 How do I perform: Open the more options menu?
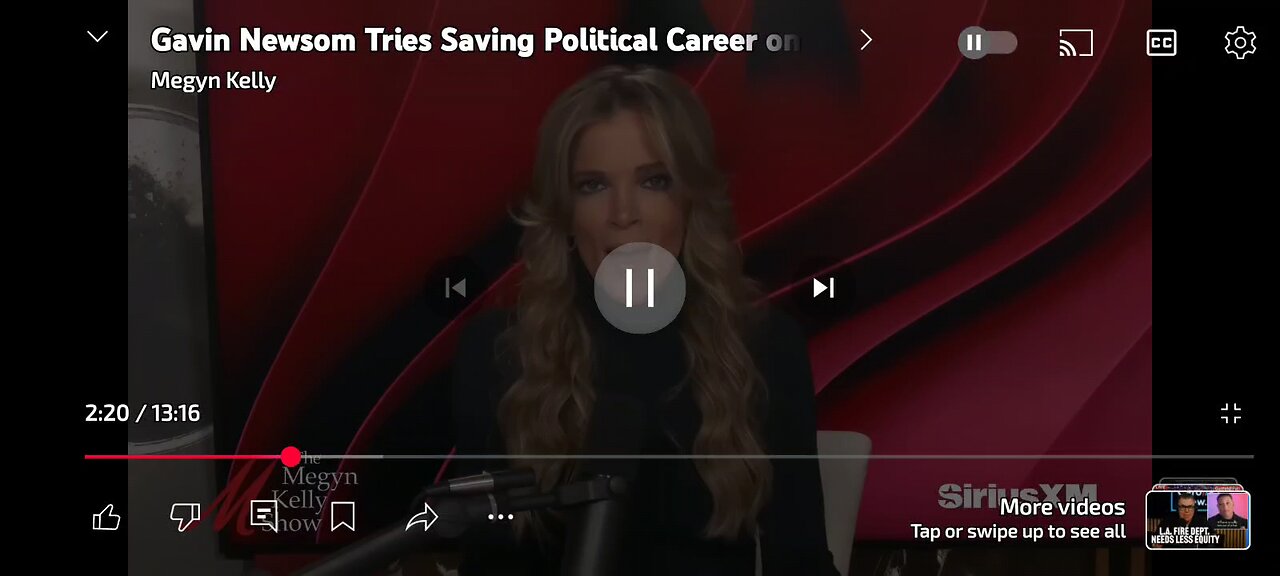point(501,517)
